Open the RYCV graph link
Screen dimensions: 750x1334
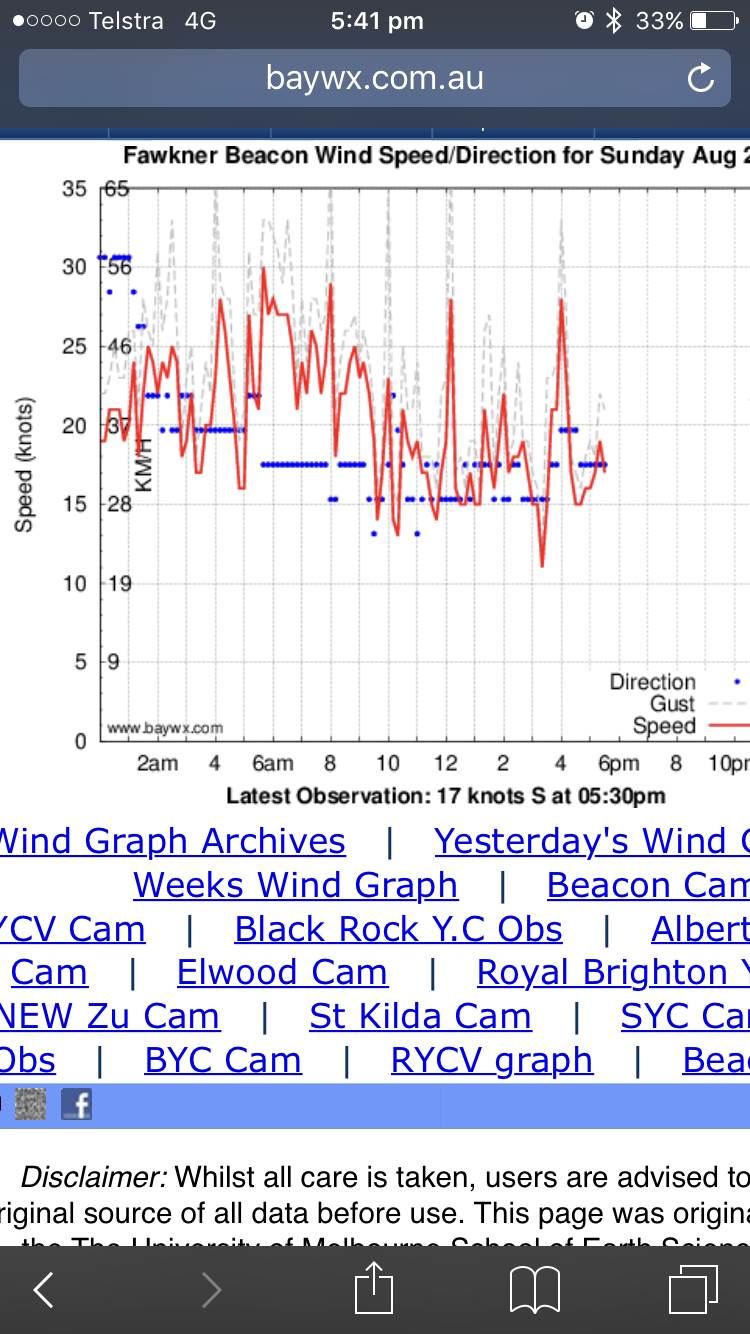click(491, 1060)
